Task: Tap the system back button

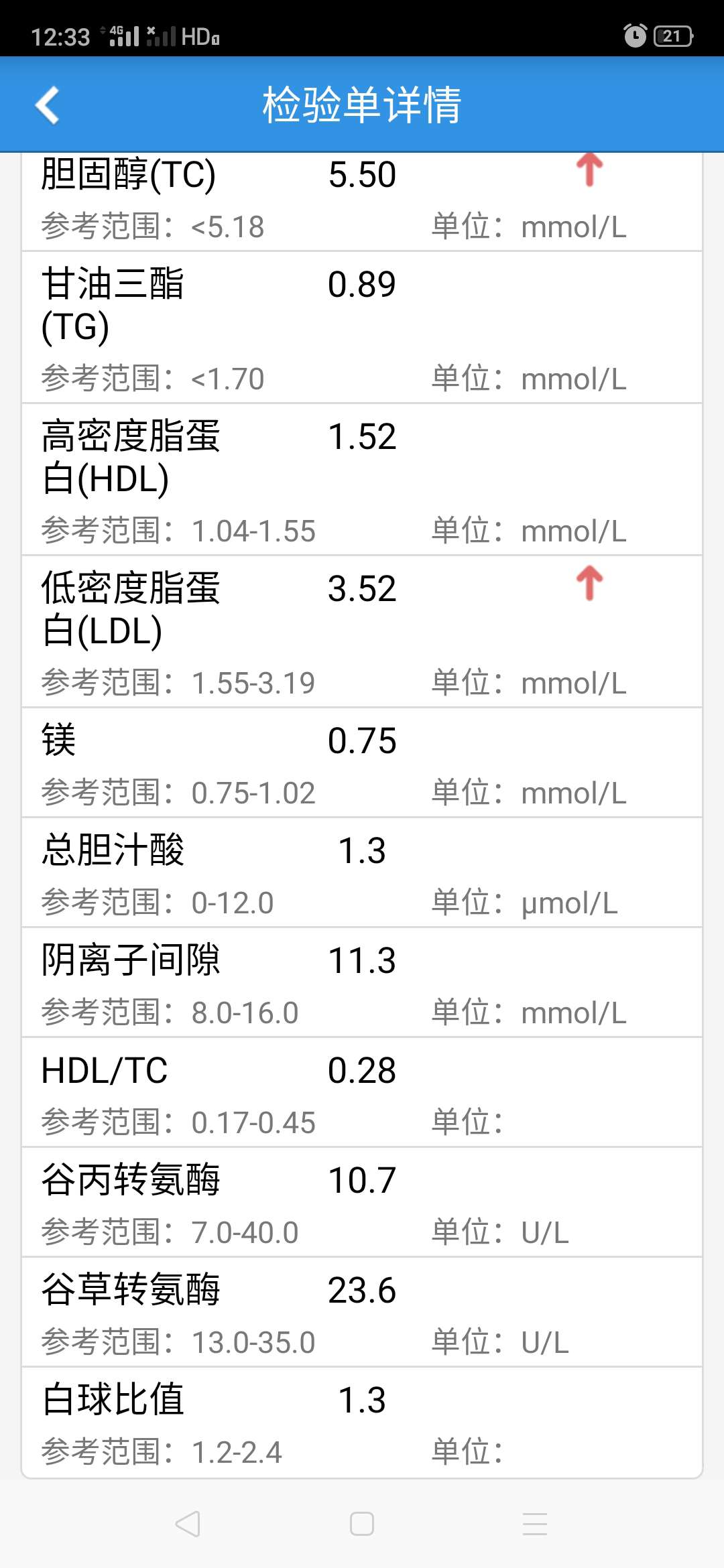Action: point(188,1524)
